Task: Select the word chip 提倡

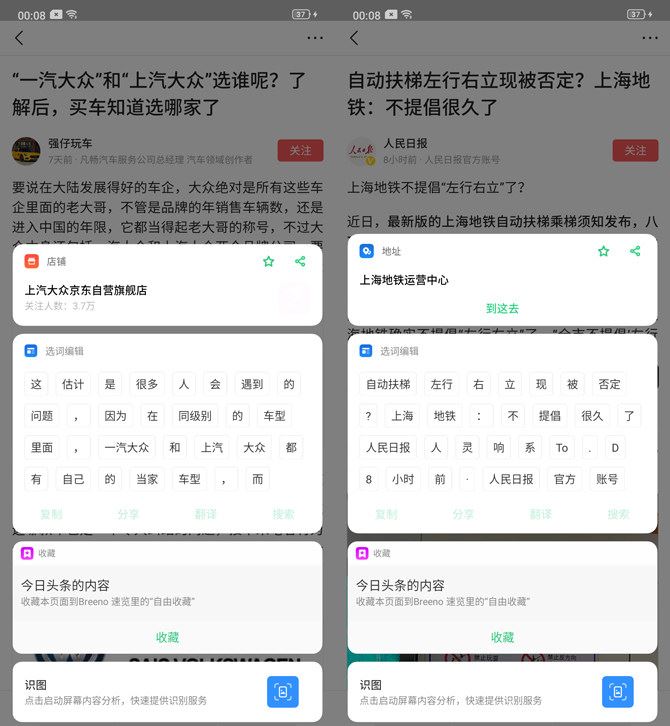Action: (550, 415)
